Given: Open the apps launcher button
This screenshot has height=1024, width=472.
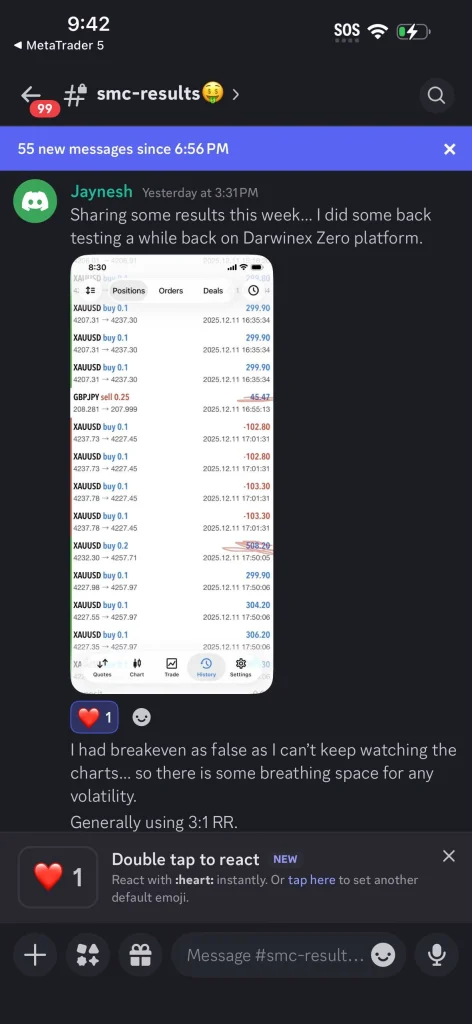Looking at the screenshot, I should click(87, 955).
